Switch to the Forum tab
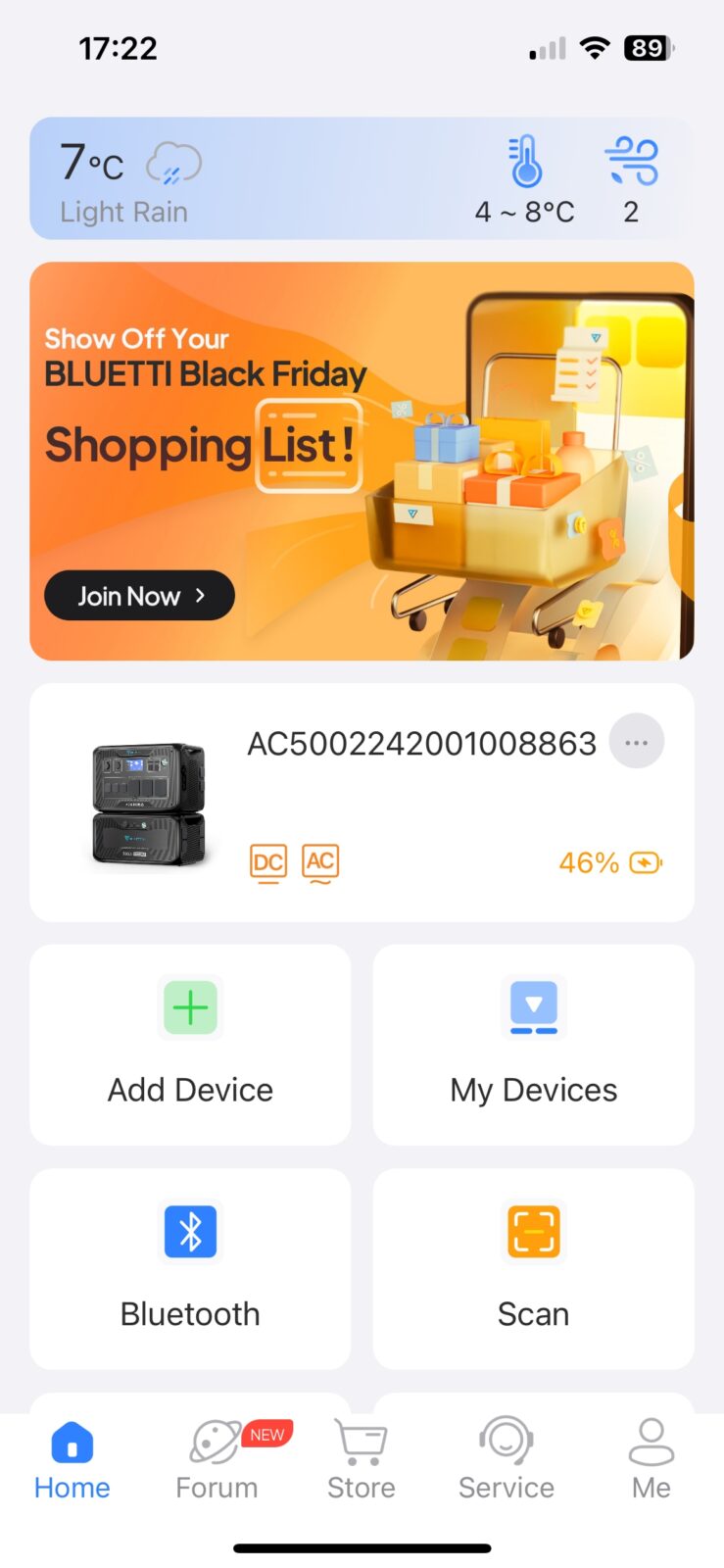The image size is (724, 1568). point(217,1460)
